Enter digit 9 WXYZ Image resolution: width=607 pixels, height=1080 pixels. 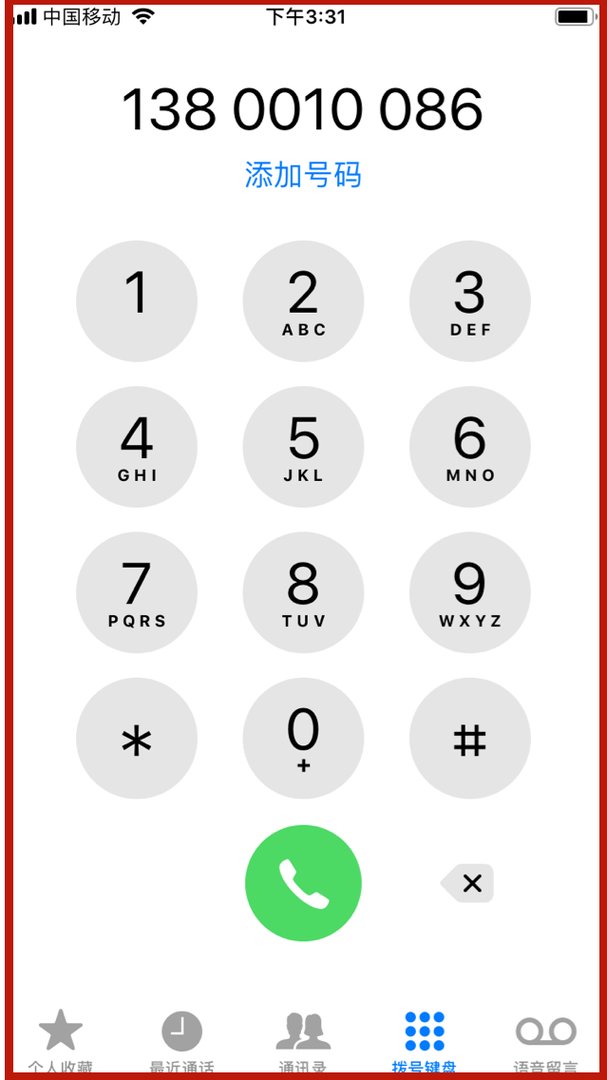pyautogui.click(x=470, y=593)
